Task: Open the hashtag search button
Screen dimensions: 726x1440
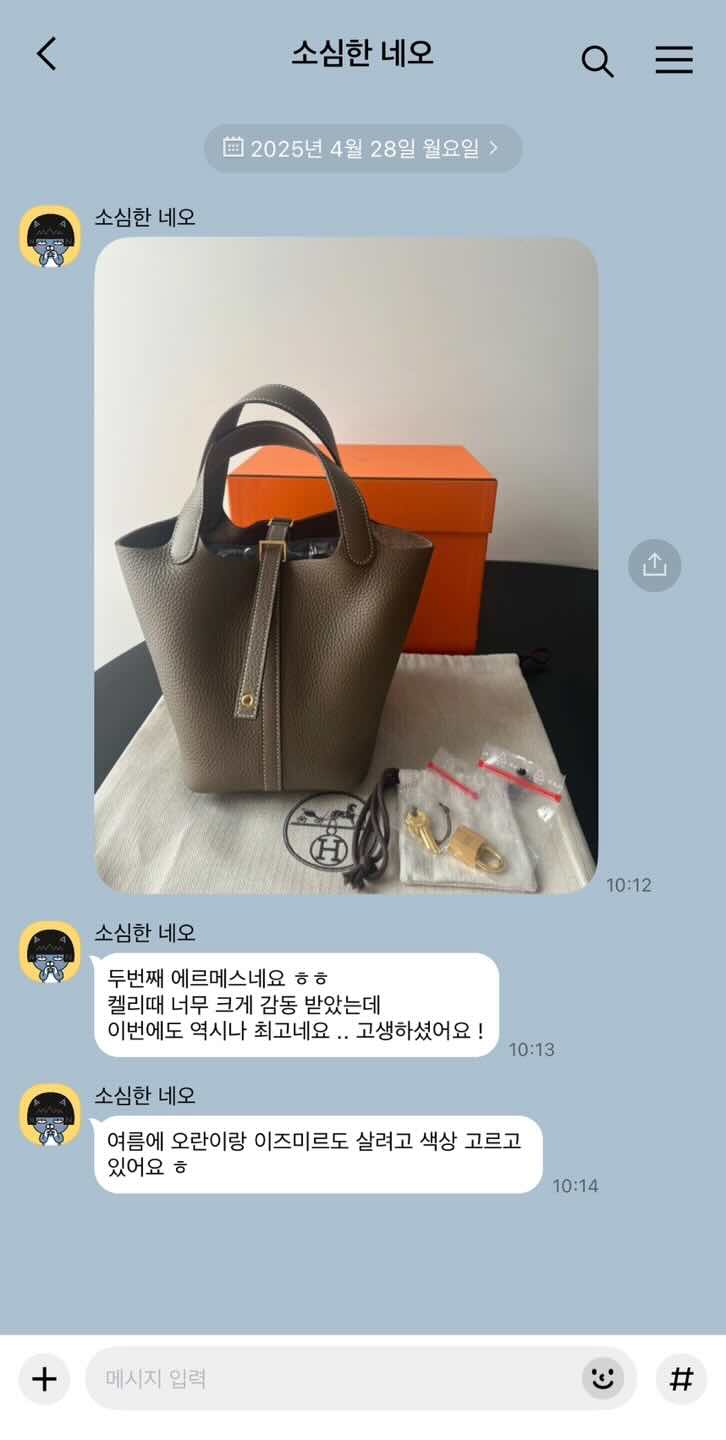Action: pyautogui.click(x=681, y=1379)
